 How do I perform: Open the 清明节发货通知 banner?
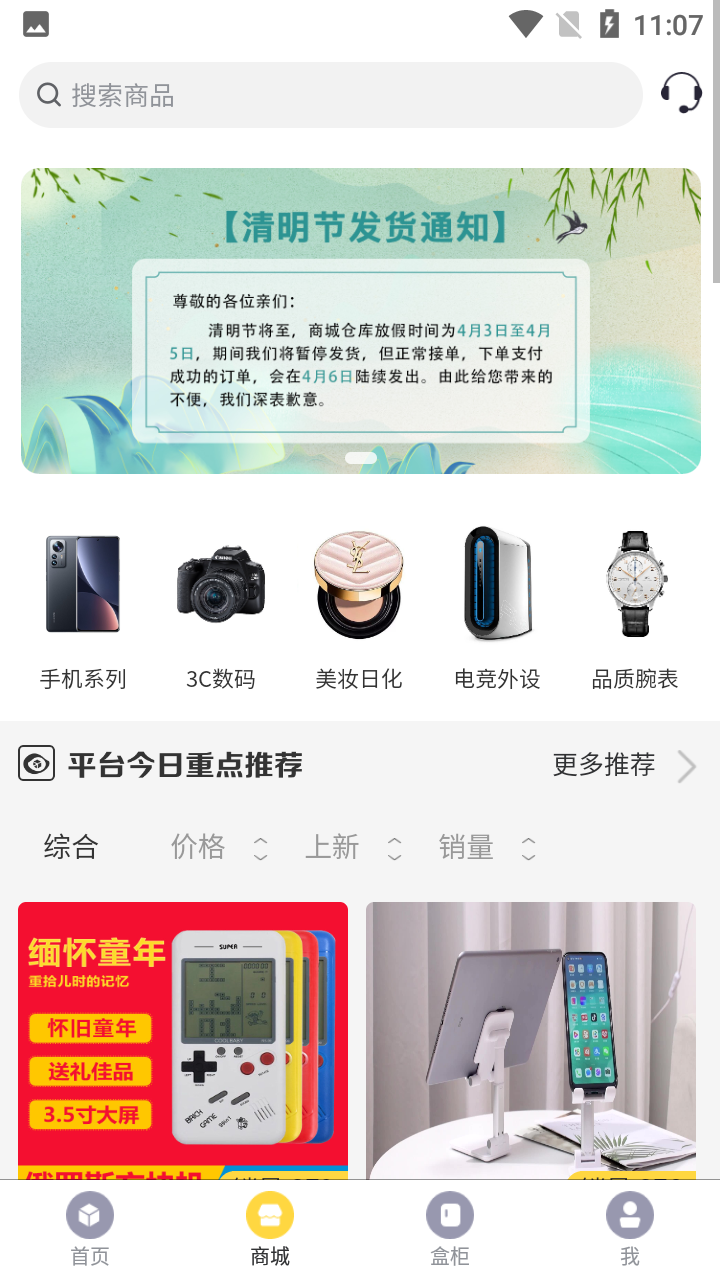360,320
